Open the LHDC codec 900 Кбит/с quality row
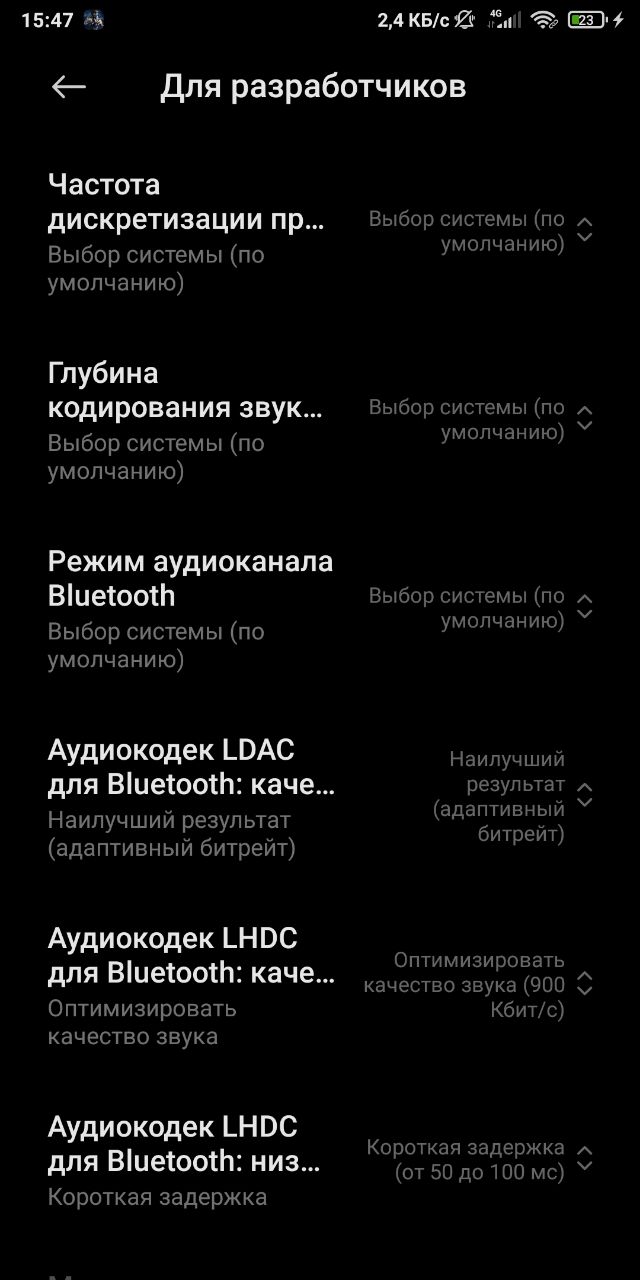Viewport: 640px width, 1280px height. pos(320,984)
